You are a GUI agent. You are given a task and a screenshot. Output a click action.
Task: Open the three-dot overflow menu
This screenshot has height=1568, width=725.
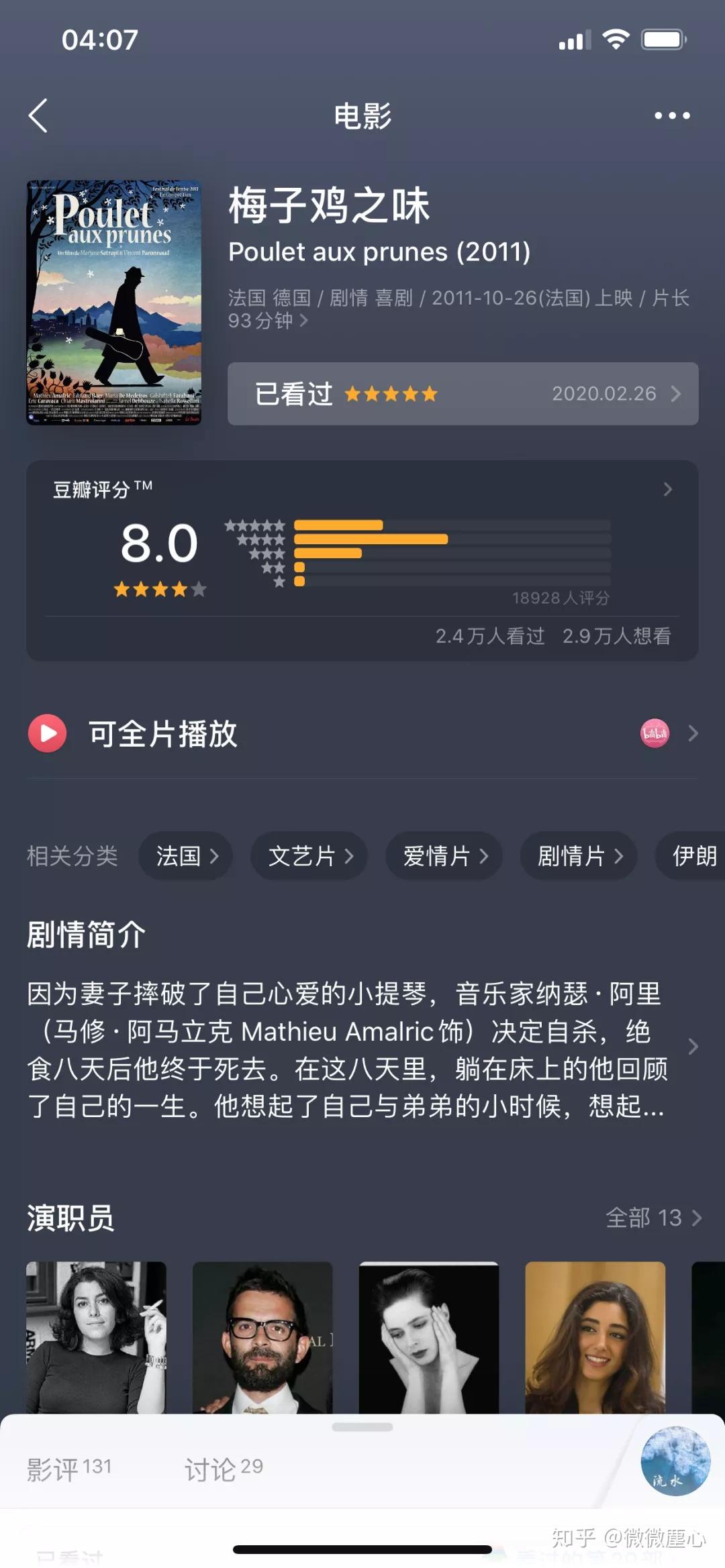tap(672, 116)
